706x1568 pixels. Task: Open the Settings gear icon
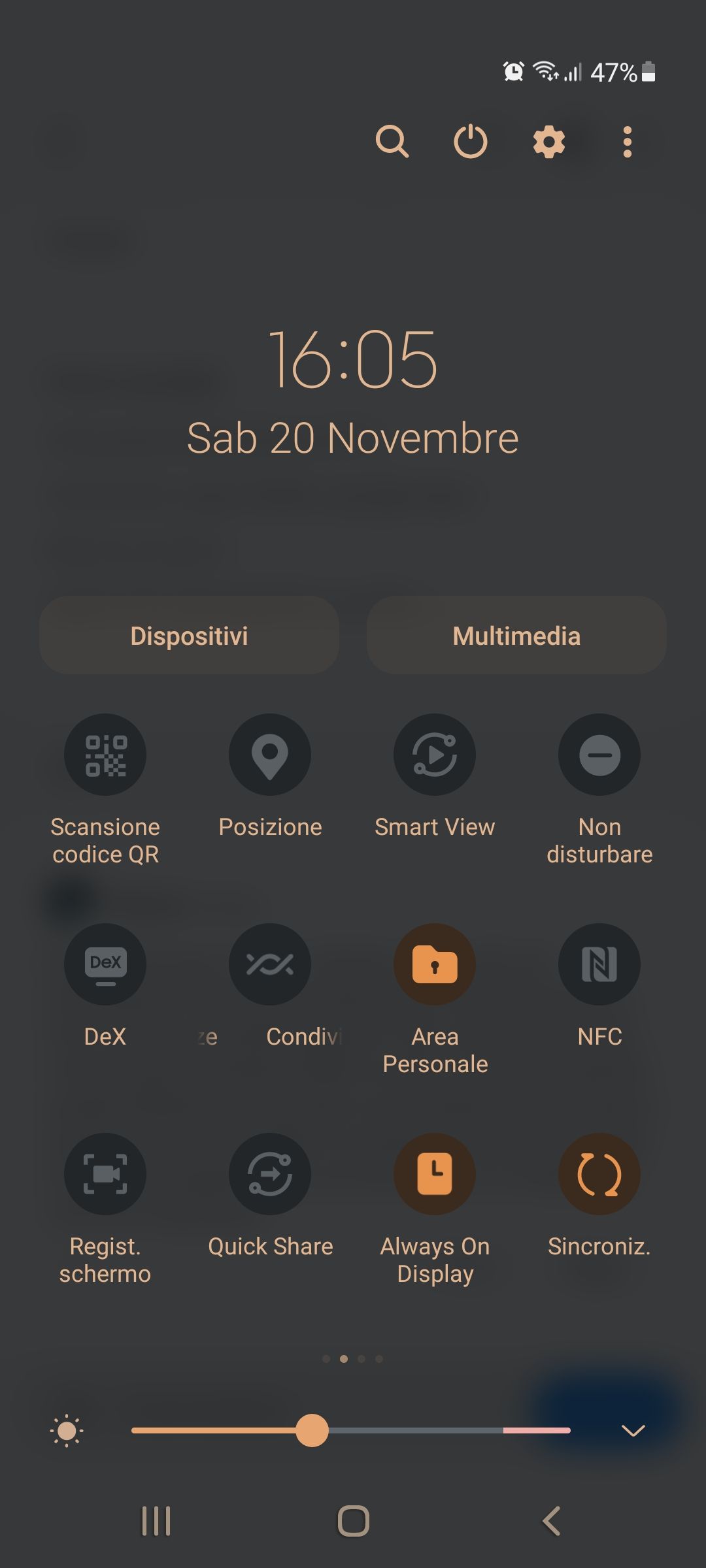(548, 142)
